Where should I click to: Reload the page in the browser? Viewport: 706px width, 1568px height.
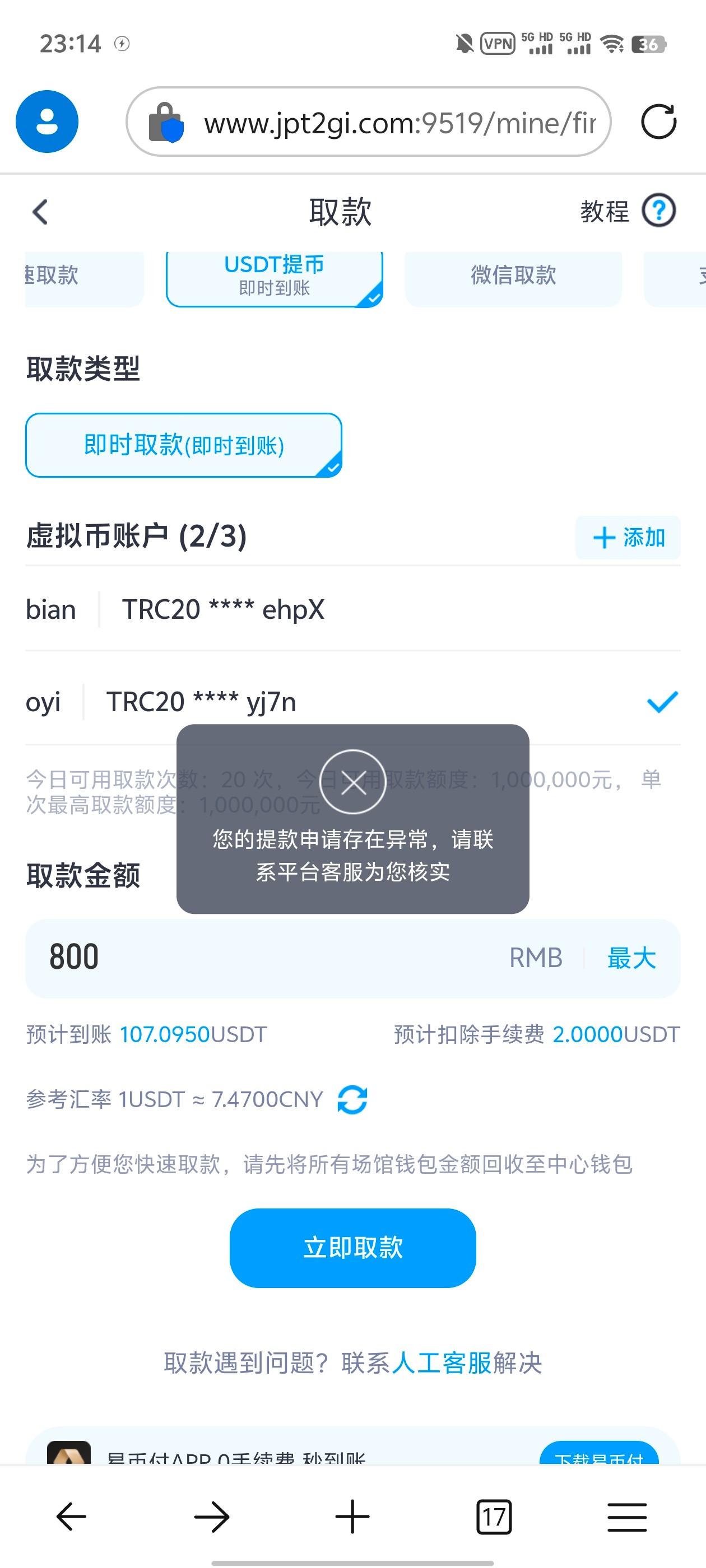coord(658,122)
